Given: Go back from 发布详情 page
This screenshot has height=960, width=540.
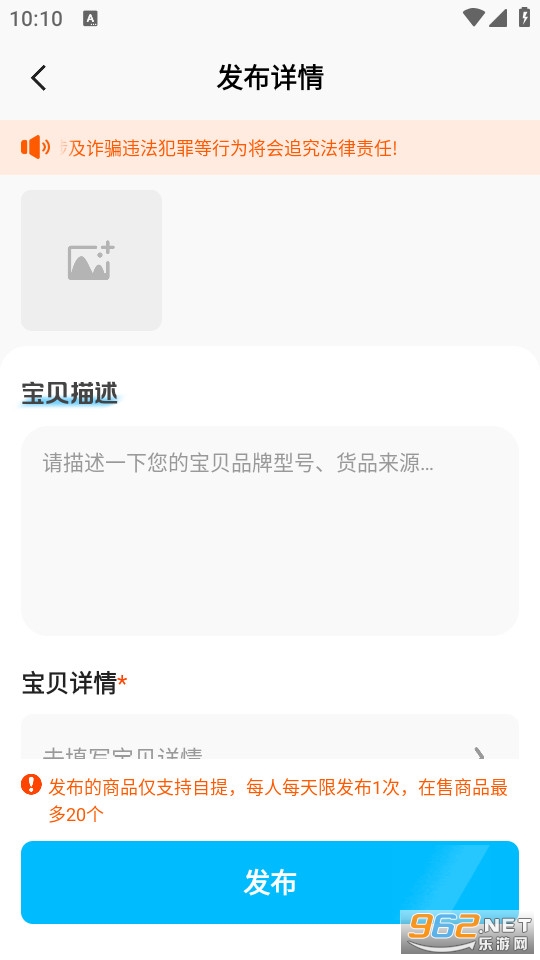Looking at the screenshot, I should (39, 78).
